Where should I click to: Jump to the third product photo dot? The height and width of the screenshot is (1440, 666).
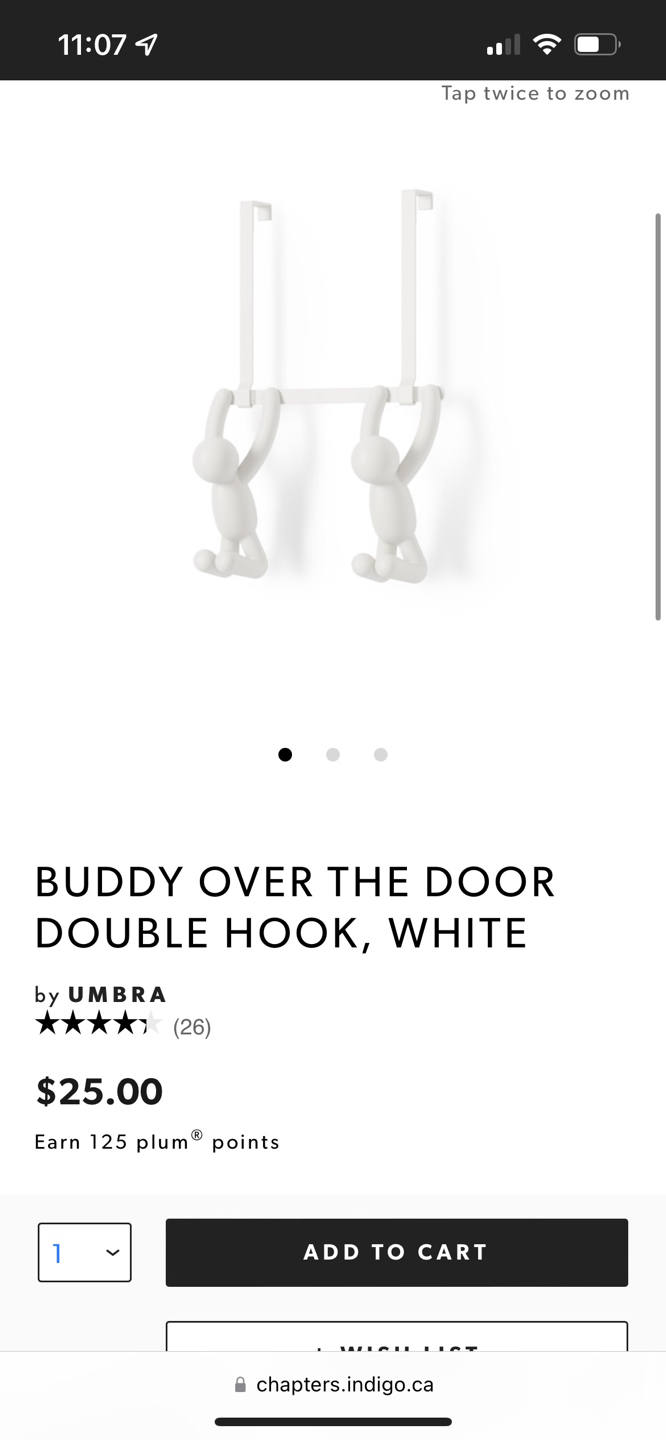pyautogui.click(x=381, y=755)
